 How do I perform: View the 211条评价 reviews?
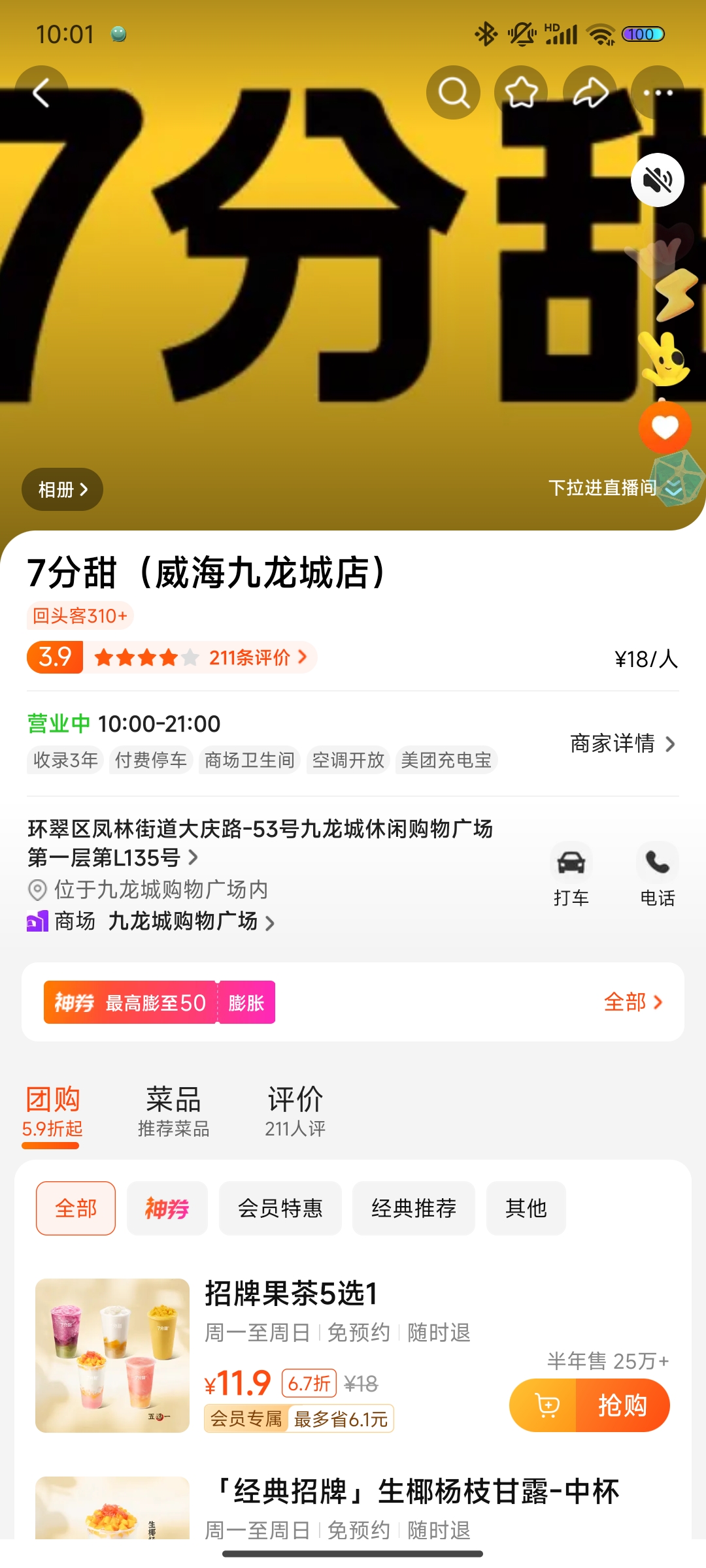click(x=258, y=657)
